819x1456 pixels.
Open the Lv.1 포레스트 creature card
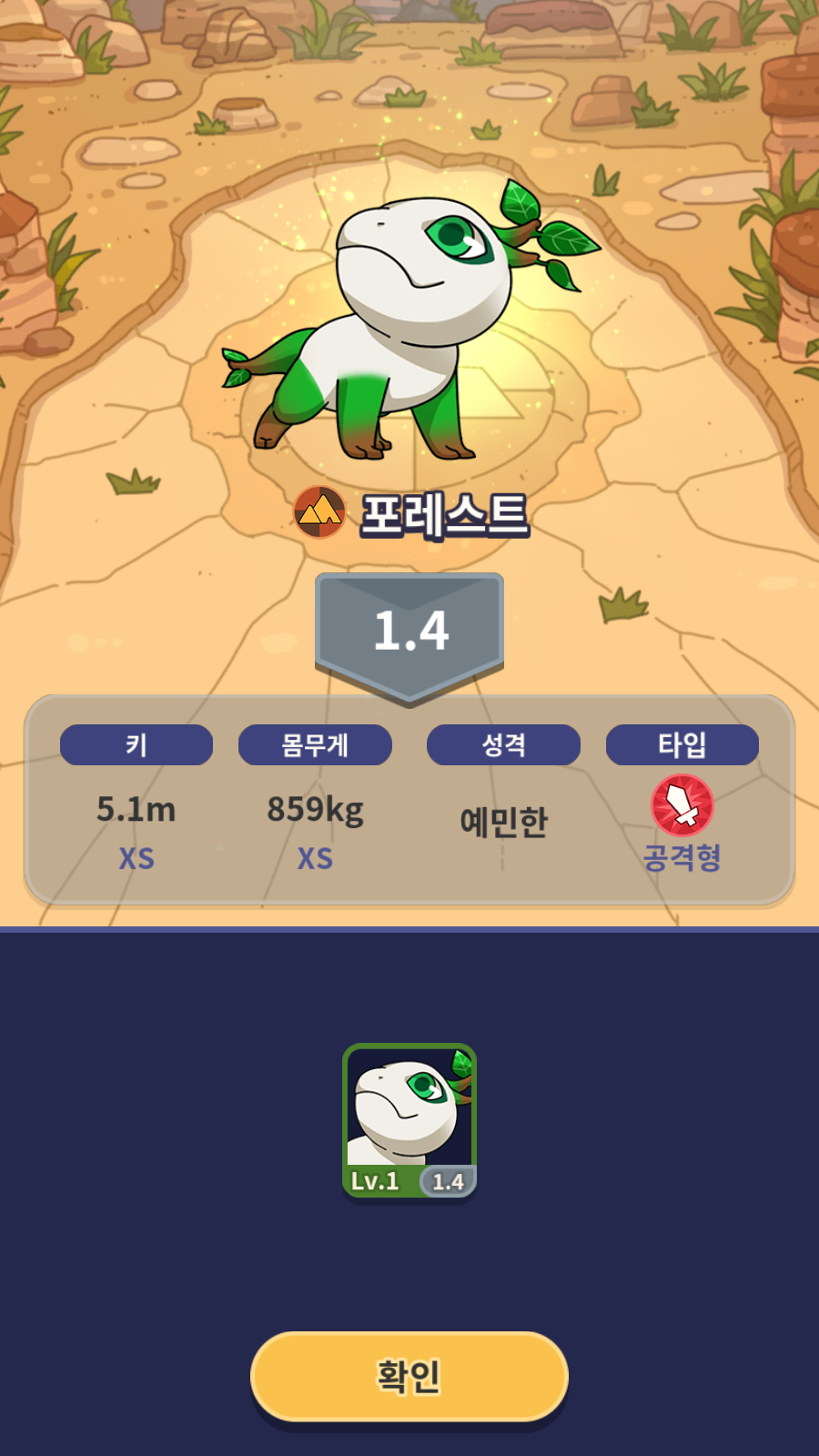click(x=409, y=1120)
